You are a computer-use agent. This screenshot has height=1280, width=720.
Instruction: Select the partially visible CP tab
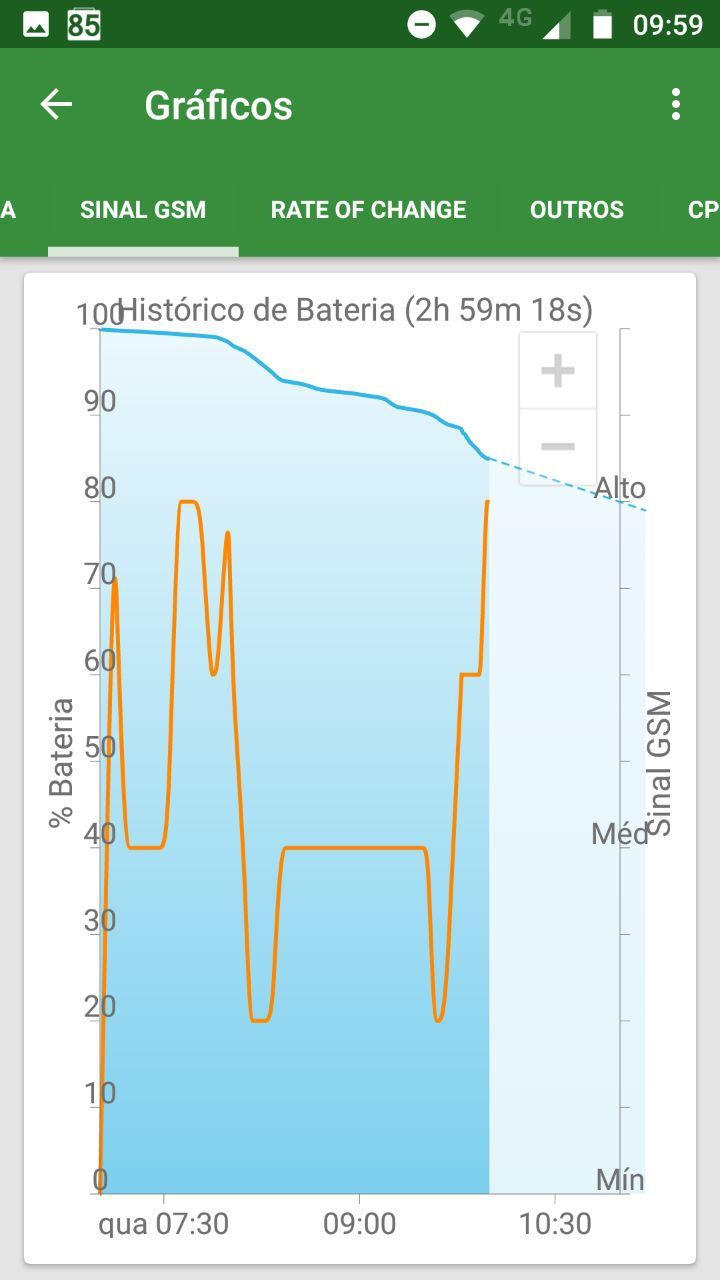tap(700, 210)
